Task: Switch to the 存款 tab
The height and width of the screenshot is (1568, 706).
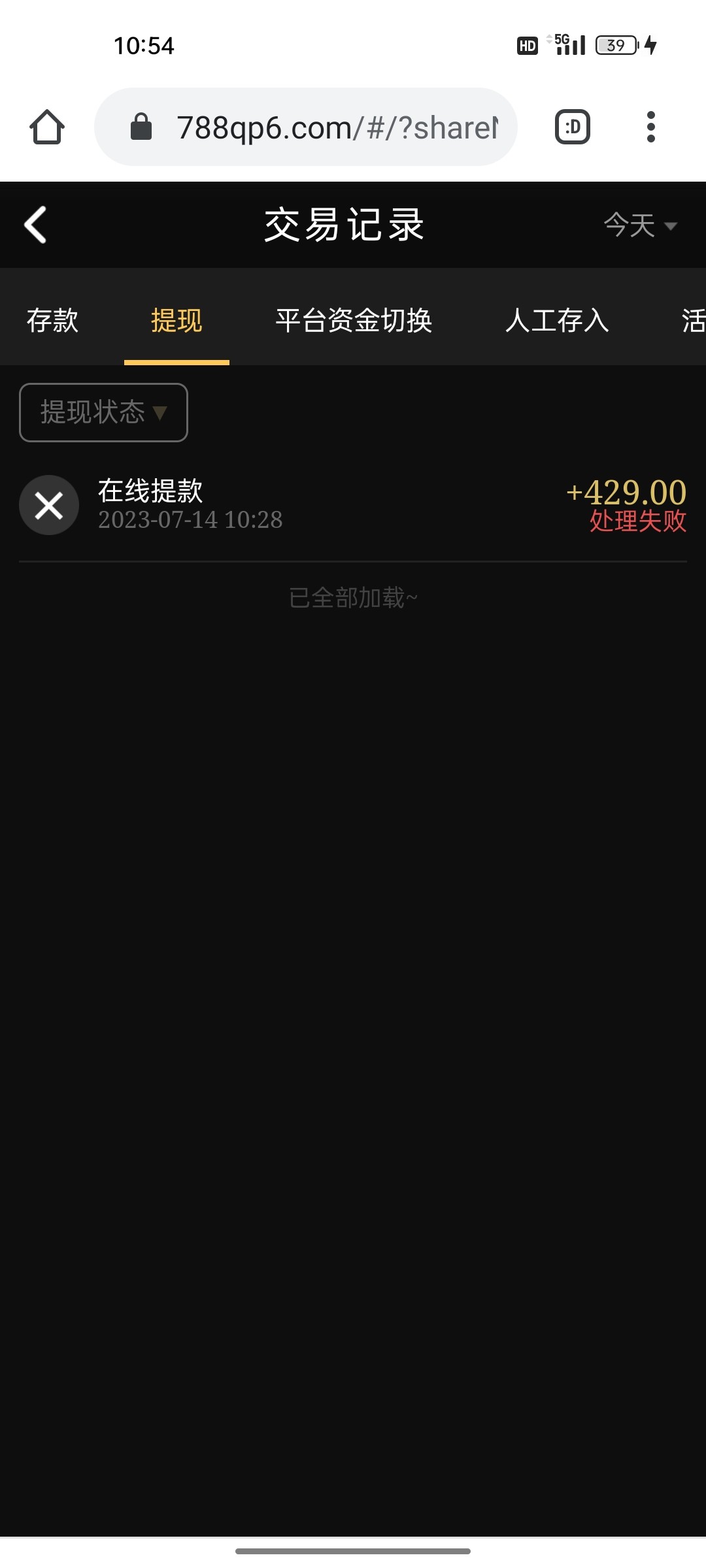Action: (52, 320)
